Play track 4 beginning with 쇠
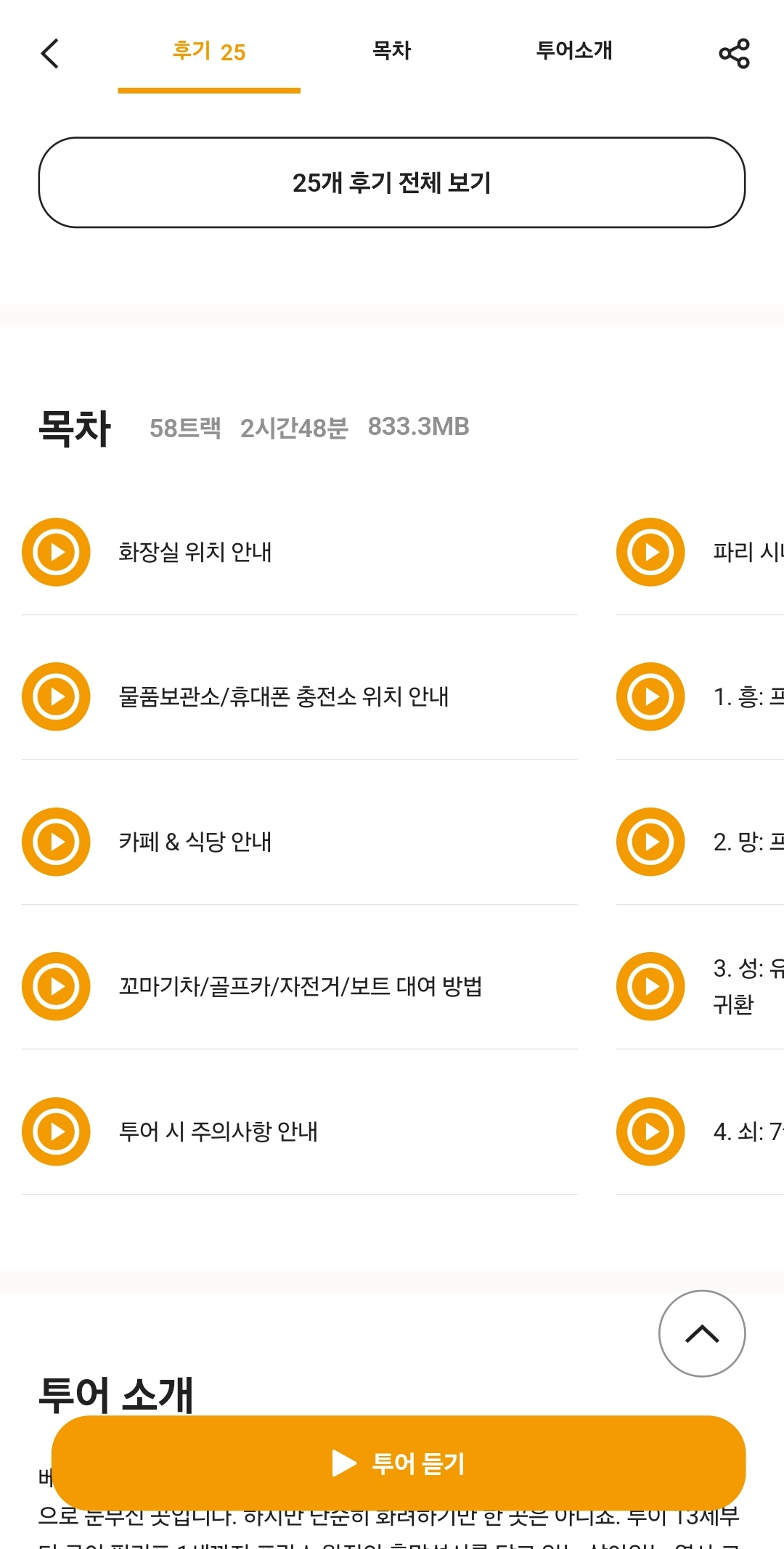The width and height of the screenshot is (784, 1549). point(650,1131)
